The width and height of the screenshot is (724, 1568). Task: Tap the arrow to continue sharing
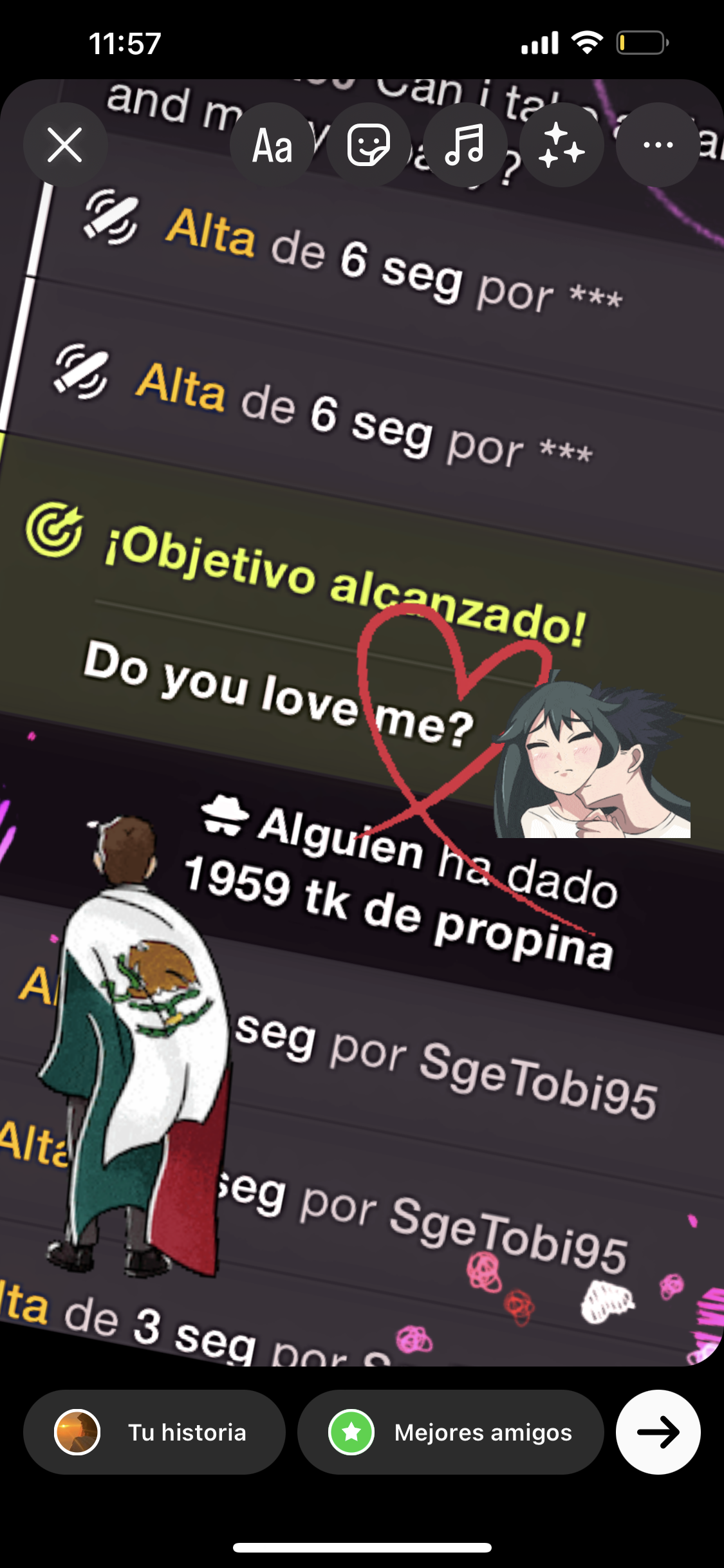point(658,1432)
